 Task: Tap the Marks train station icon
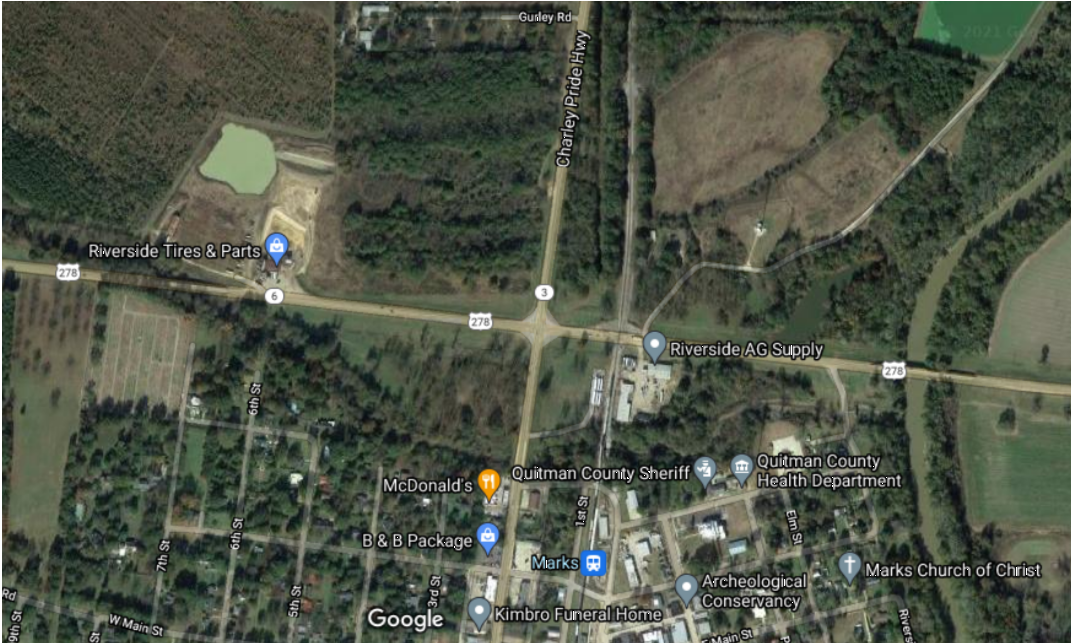595,563
